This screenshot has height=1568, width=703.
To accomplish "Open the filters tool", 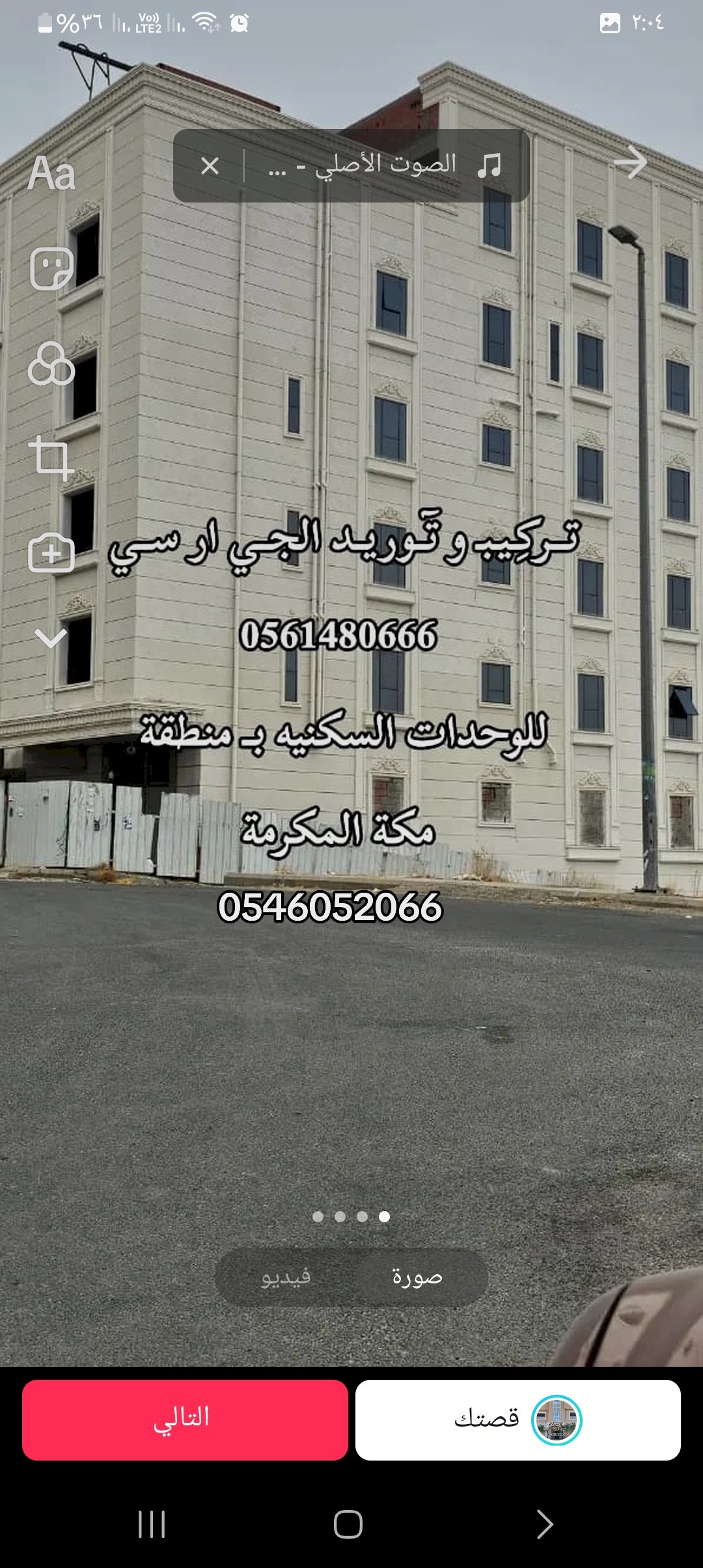I will point(51,363).
